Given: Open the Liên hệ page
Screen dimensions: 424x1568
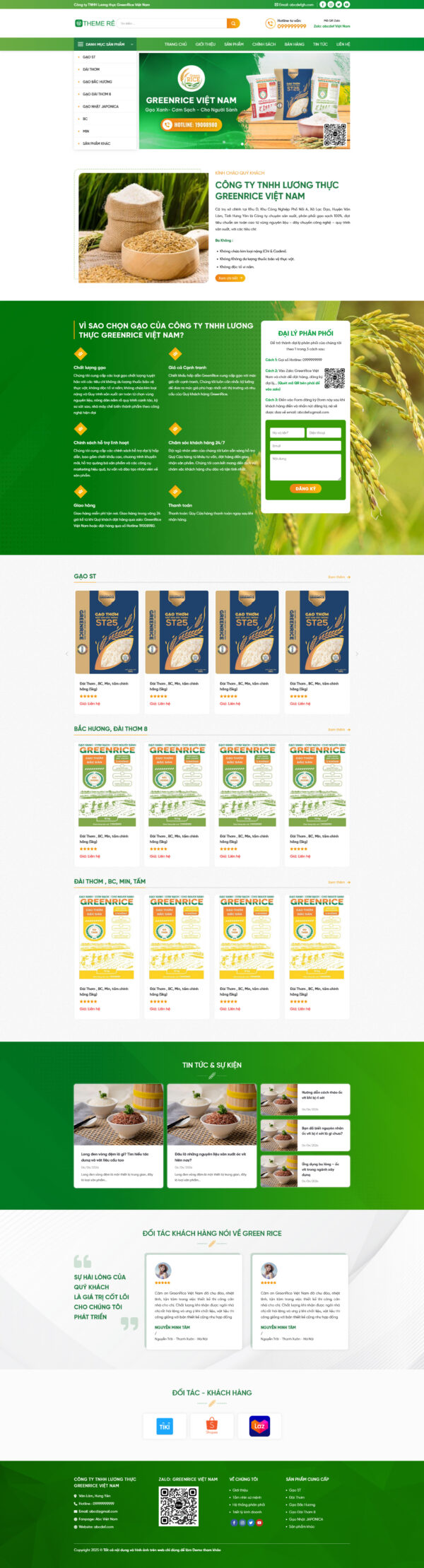Looking at the screenshot, I should tap(343, 44).
